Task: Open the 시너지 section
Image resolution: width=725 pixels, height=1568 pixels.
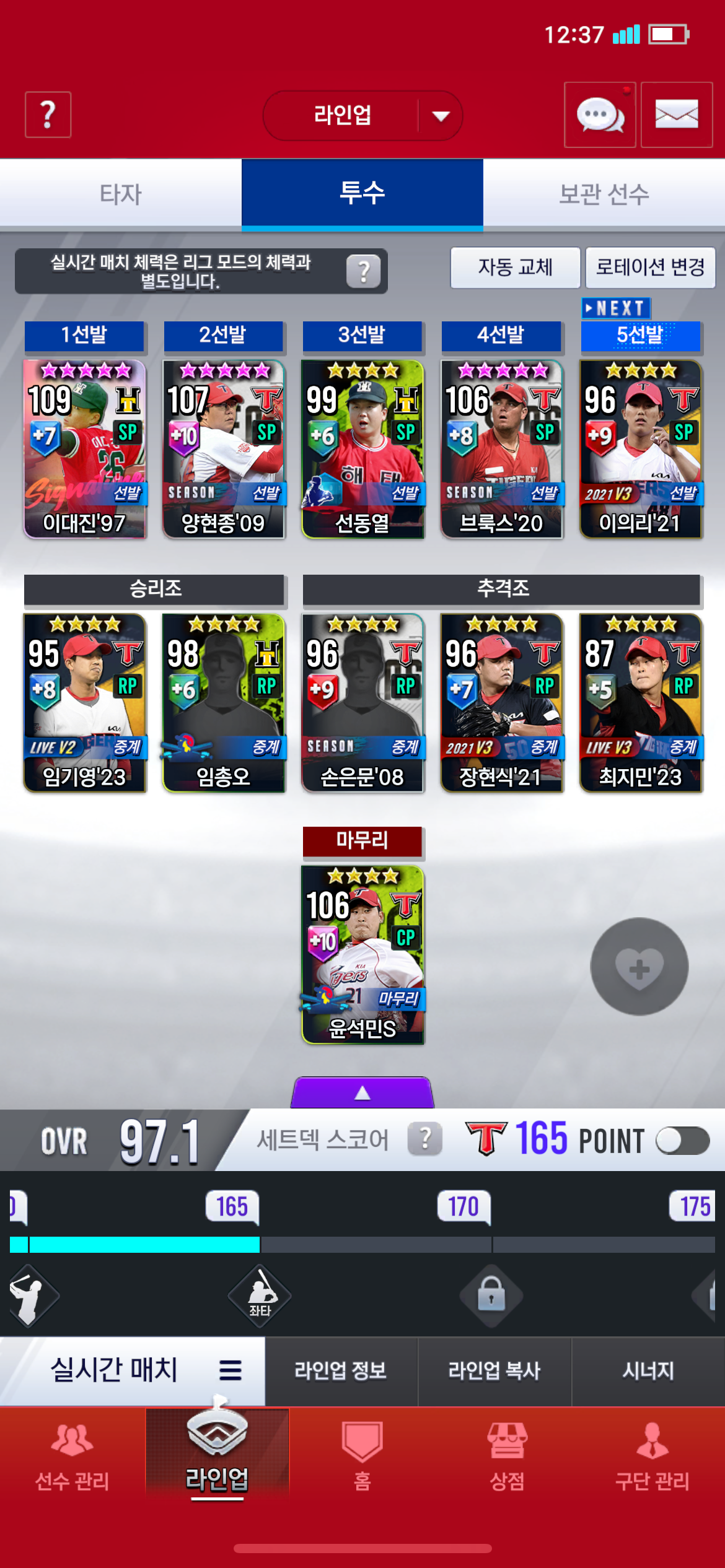Action: [648, 1371]
